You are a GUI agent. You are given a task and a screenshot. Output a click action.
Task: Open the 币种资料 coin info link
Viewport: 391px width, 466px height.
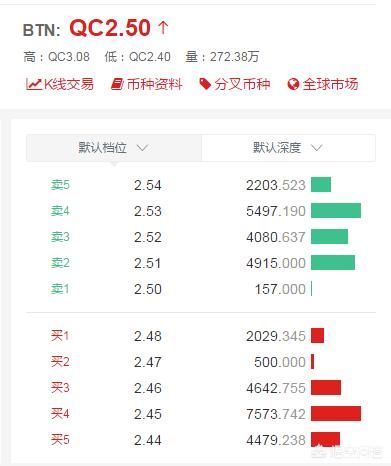click(x=147, y=84)
